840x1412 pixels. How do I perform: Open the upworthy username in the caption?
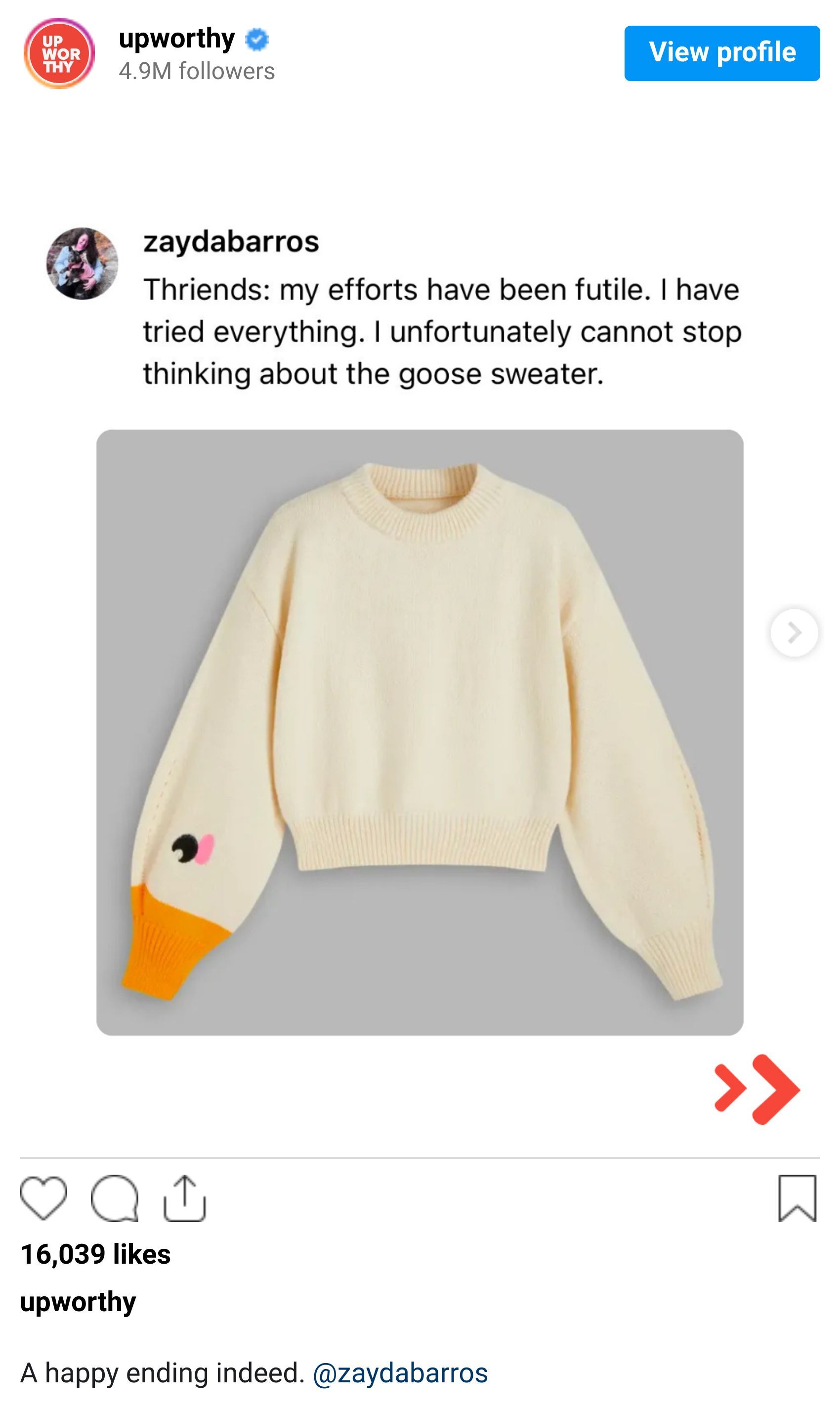tap(78, 1302)
